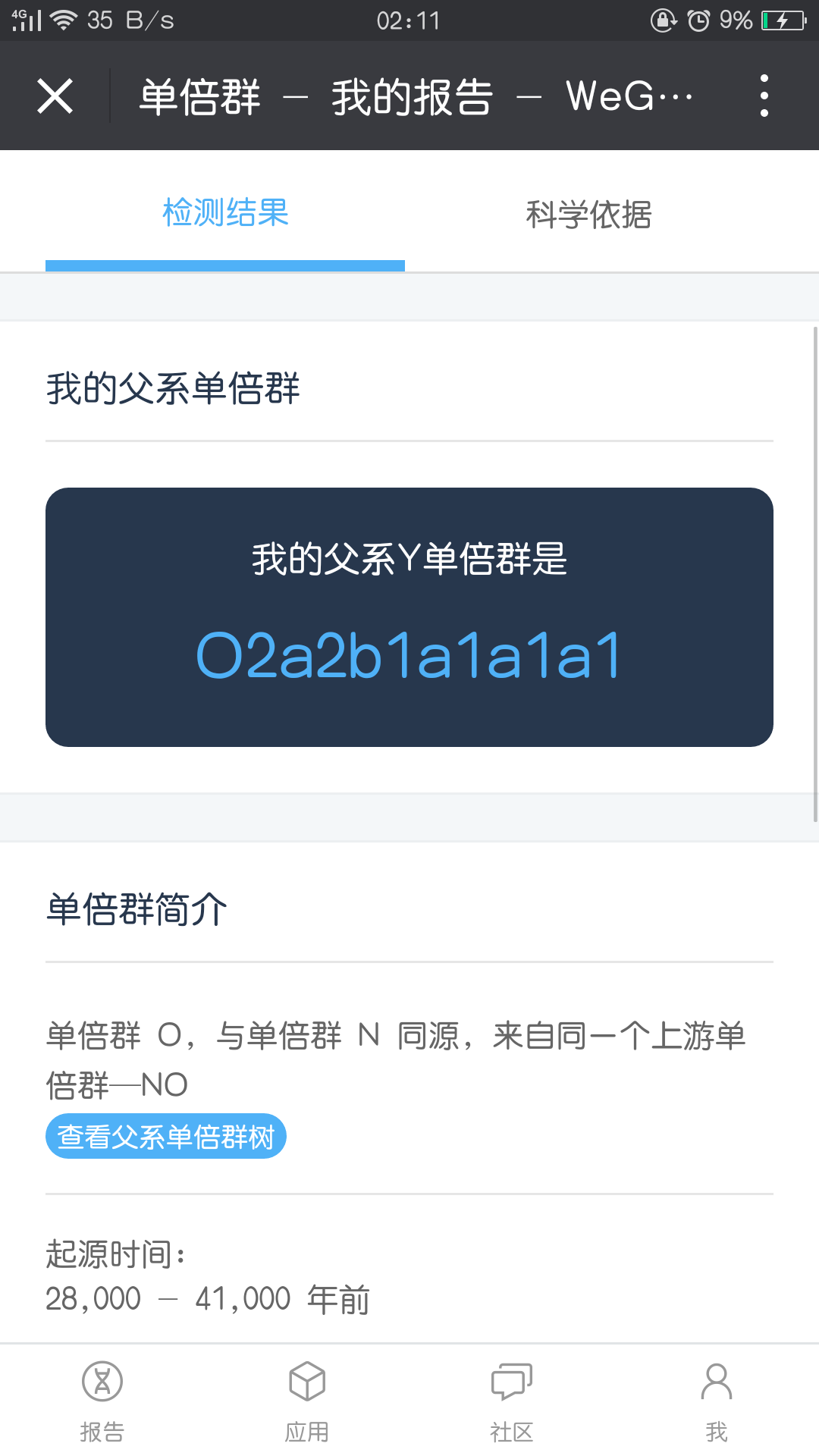Viewport: 819px width, 1456px height.
Task: Close the report page with X
Action: point(55,96)
